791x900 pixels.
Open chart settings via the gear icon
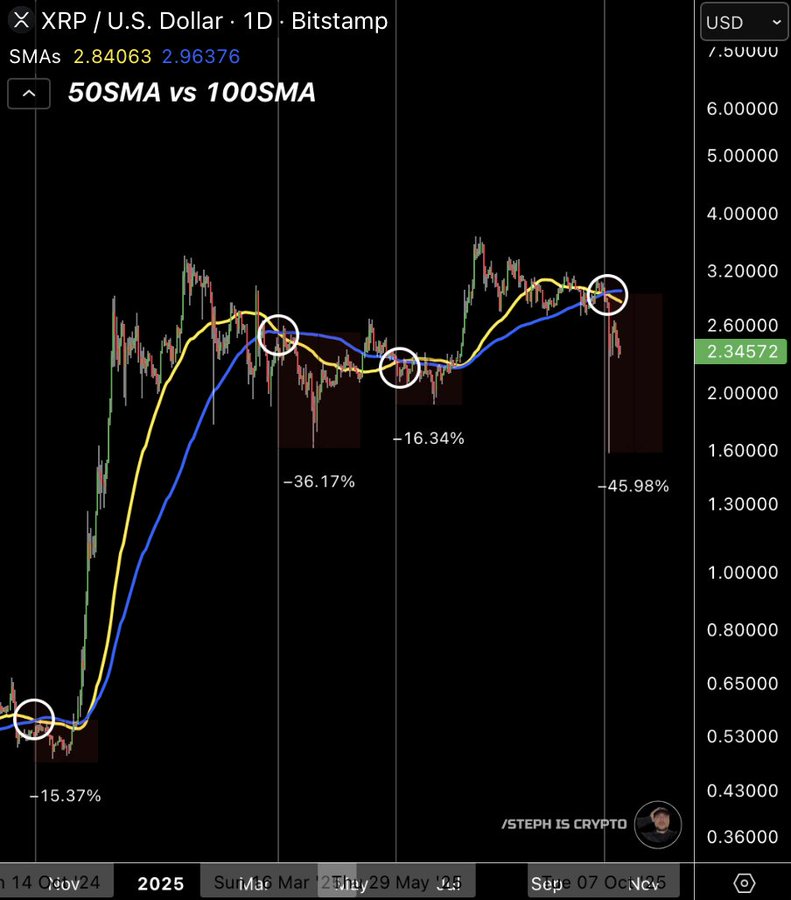743,883
